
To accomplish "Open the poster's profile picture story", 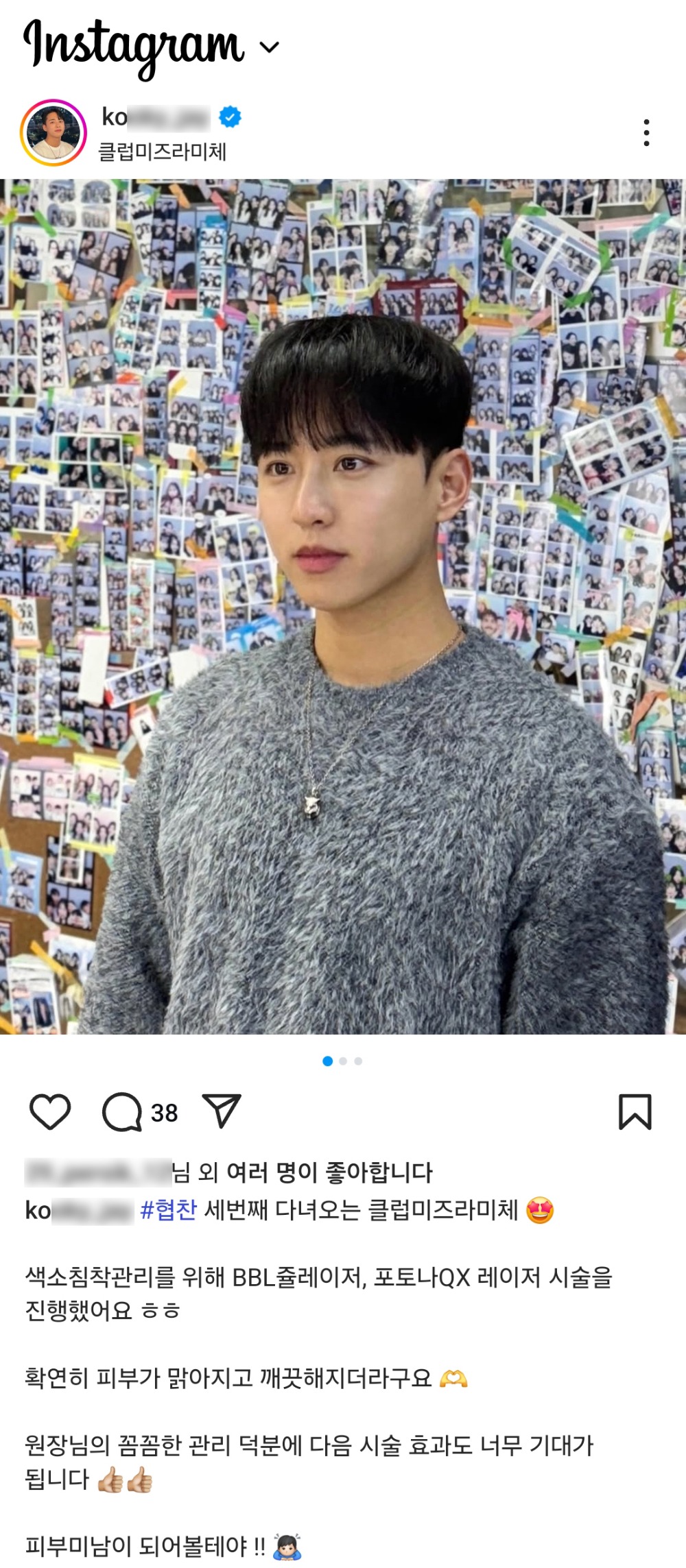I will pyautogui.click(x=54, y=132).
